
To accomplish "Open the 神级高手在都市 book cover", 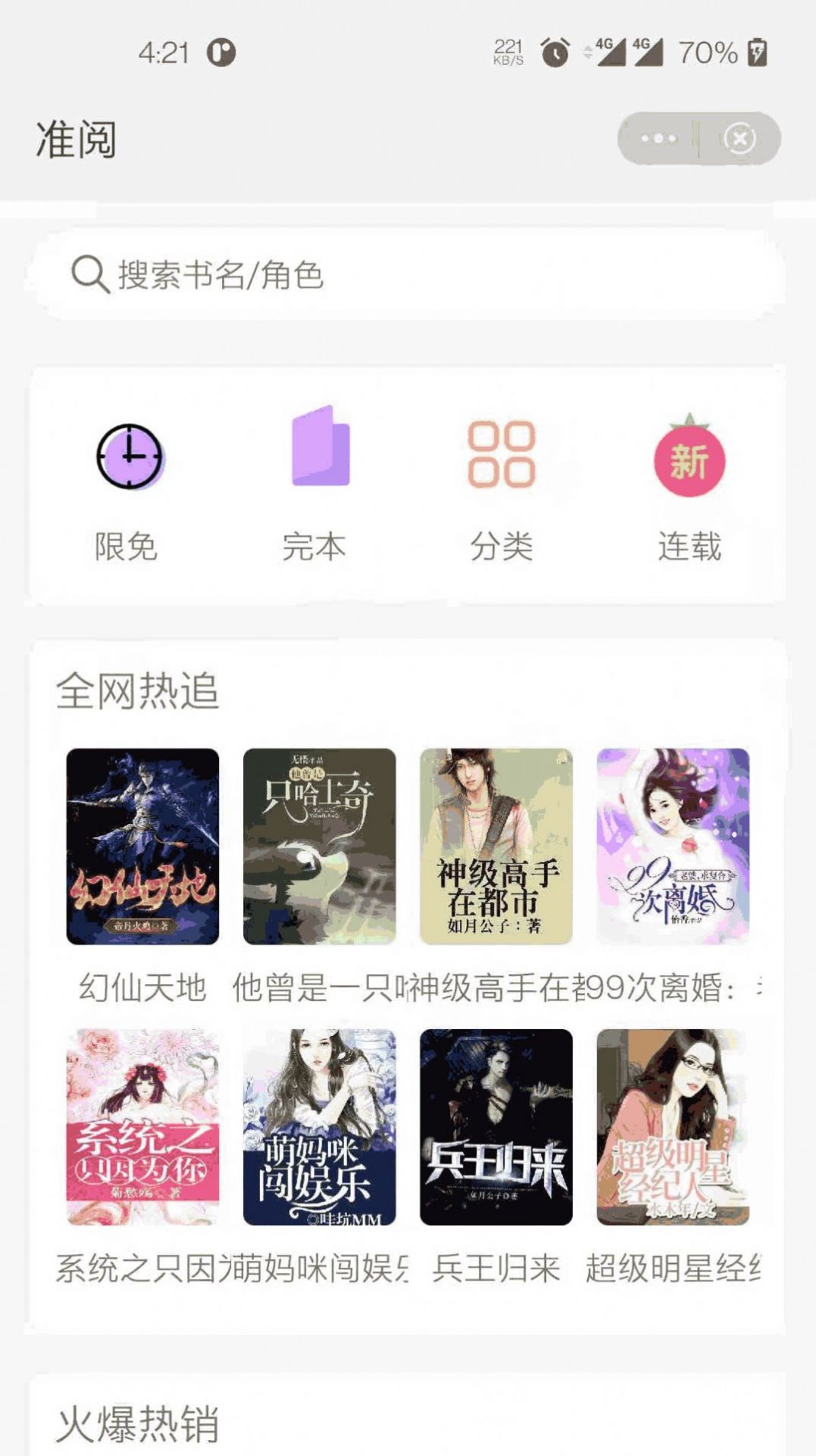I will coord(494,846).
